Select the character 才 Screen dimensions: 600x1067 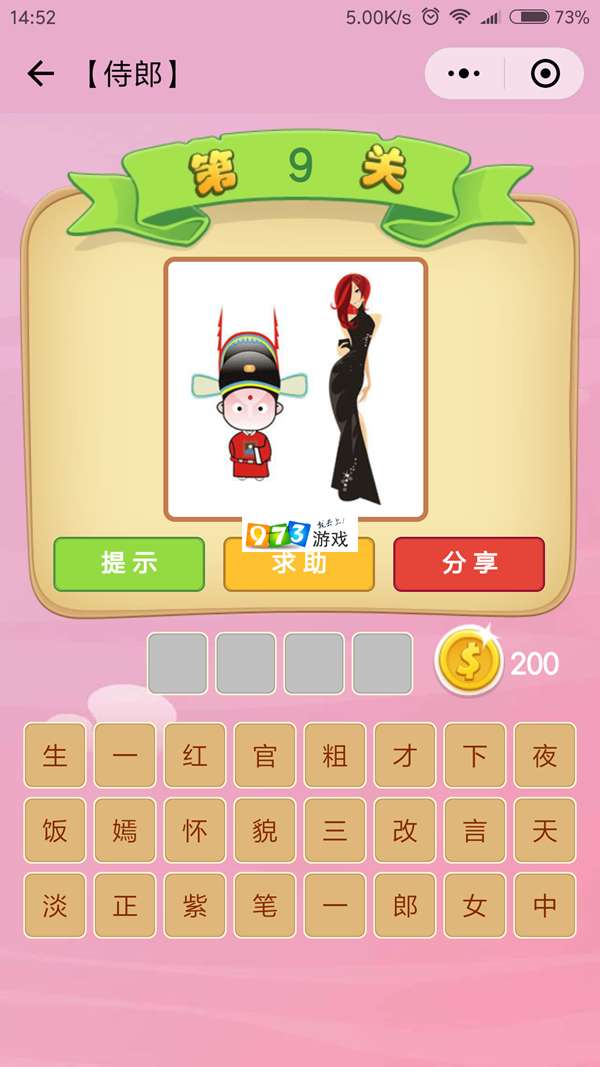(405, 756)
